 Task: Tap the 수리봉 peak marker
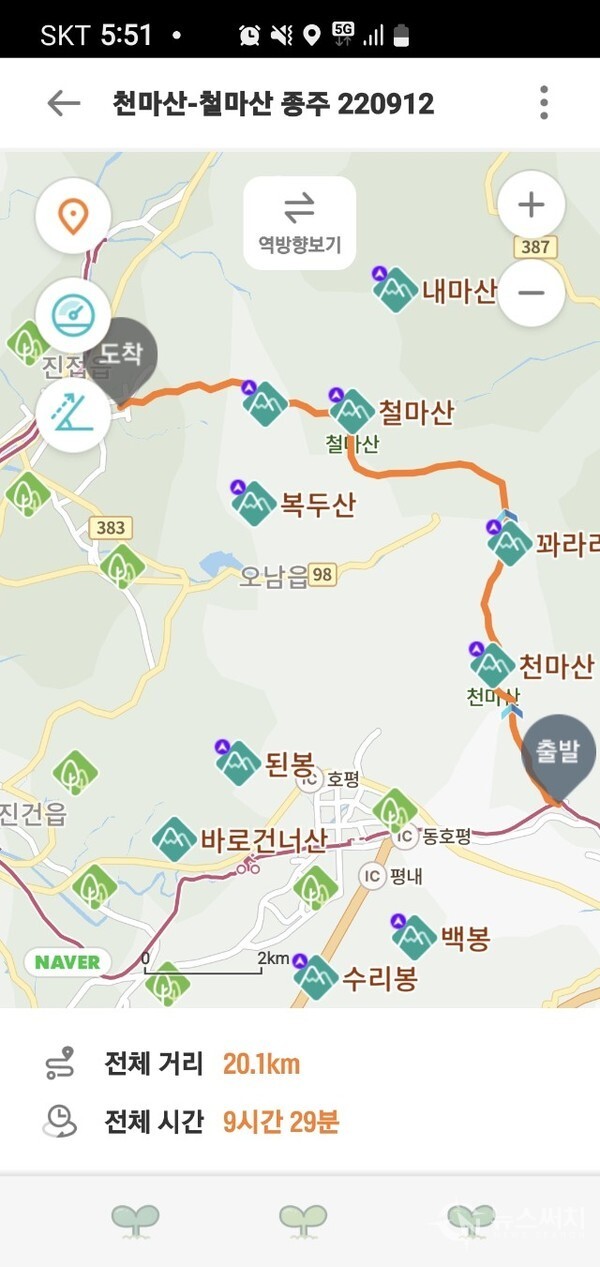(316, 976)
